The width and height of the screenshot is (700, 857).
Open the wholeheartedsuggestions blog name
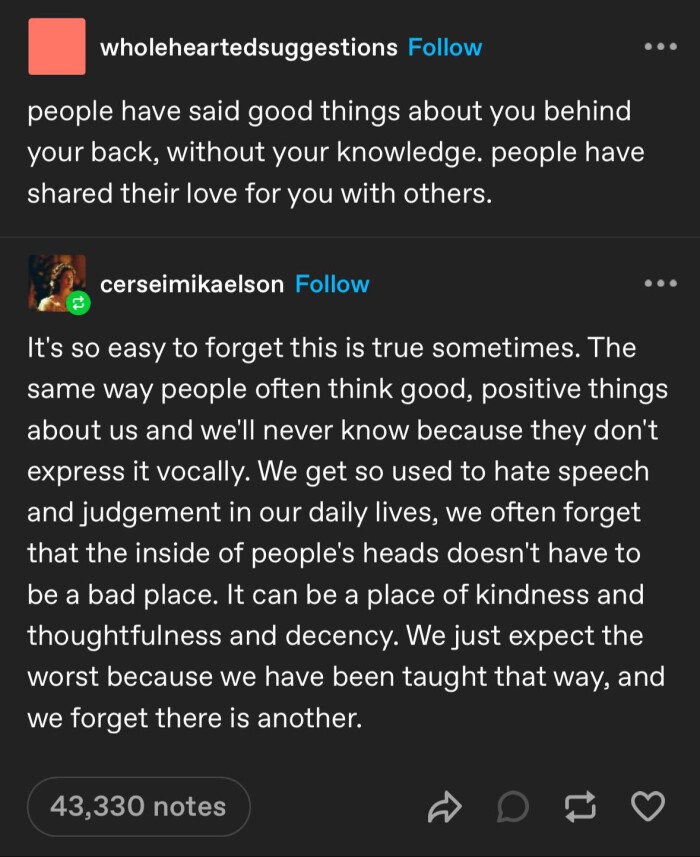pyautogui.click(x=249, y=48)
